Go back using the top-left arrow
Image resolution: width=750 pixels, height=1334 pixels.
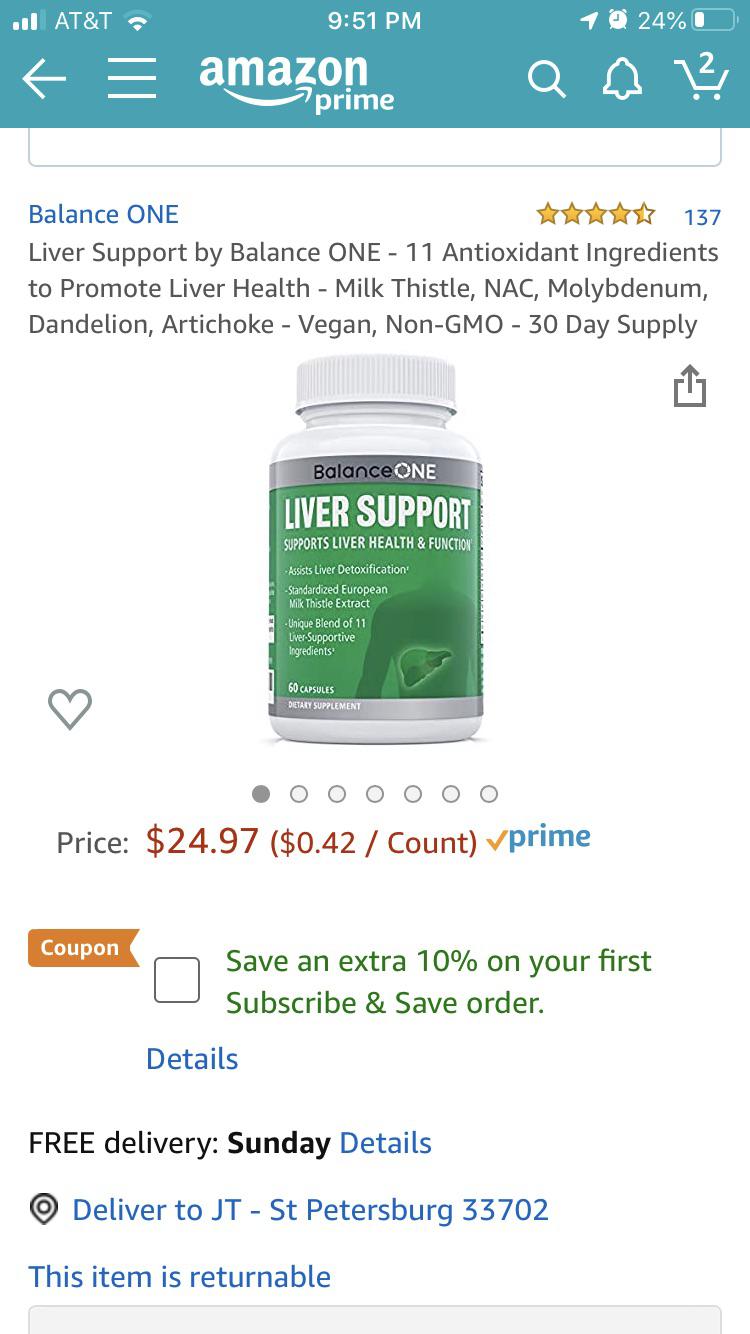click(43, 78)
